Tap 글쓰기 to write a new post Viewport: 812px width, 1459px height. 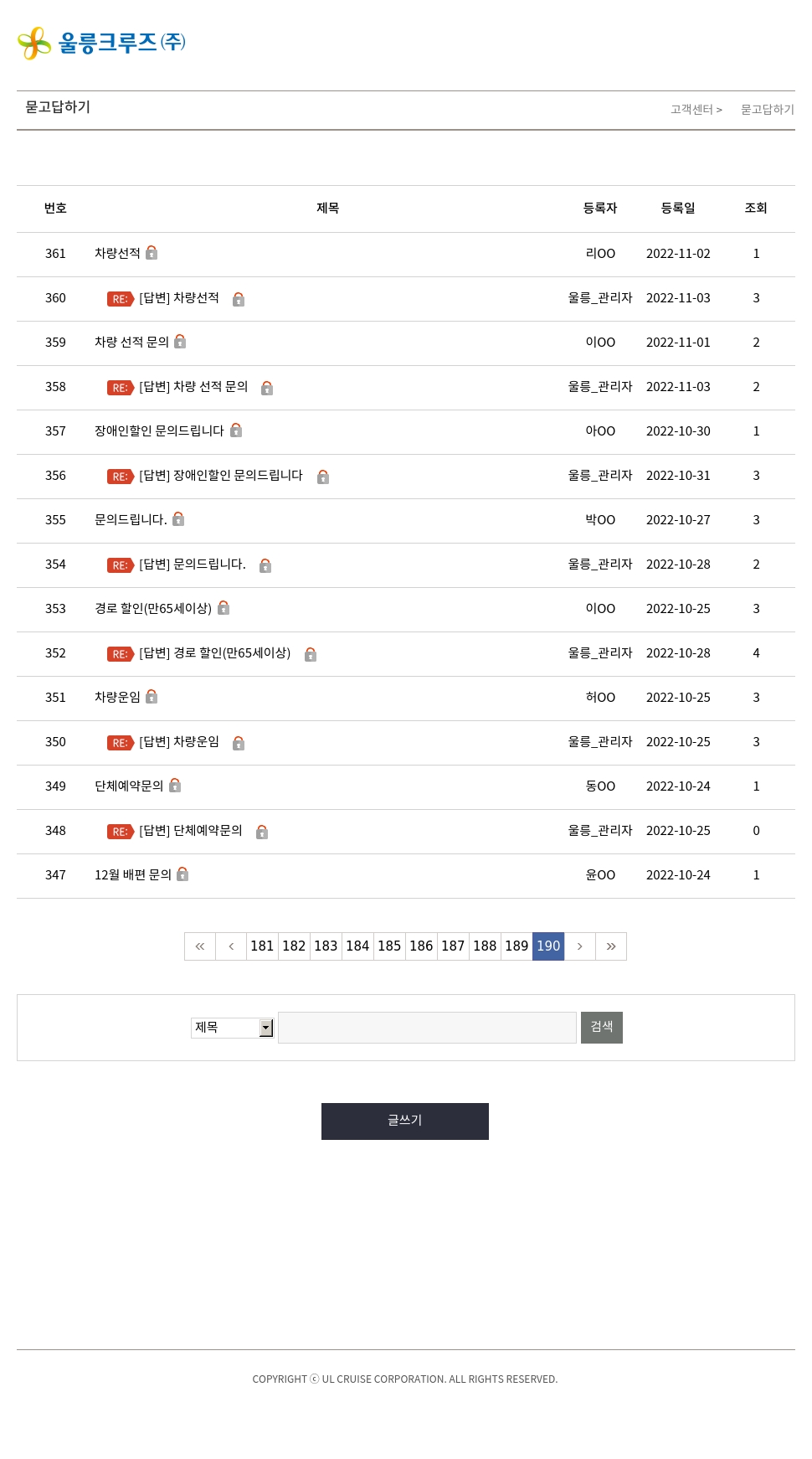(x=405, y=1121)
